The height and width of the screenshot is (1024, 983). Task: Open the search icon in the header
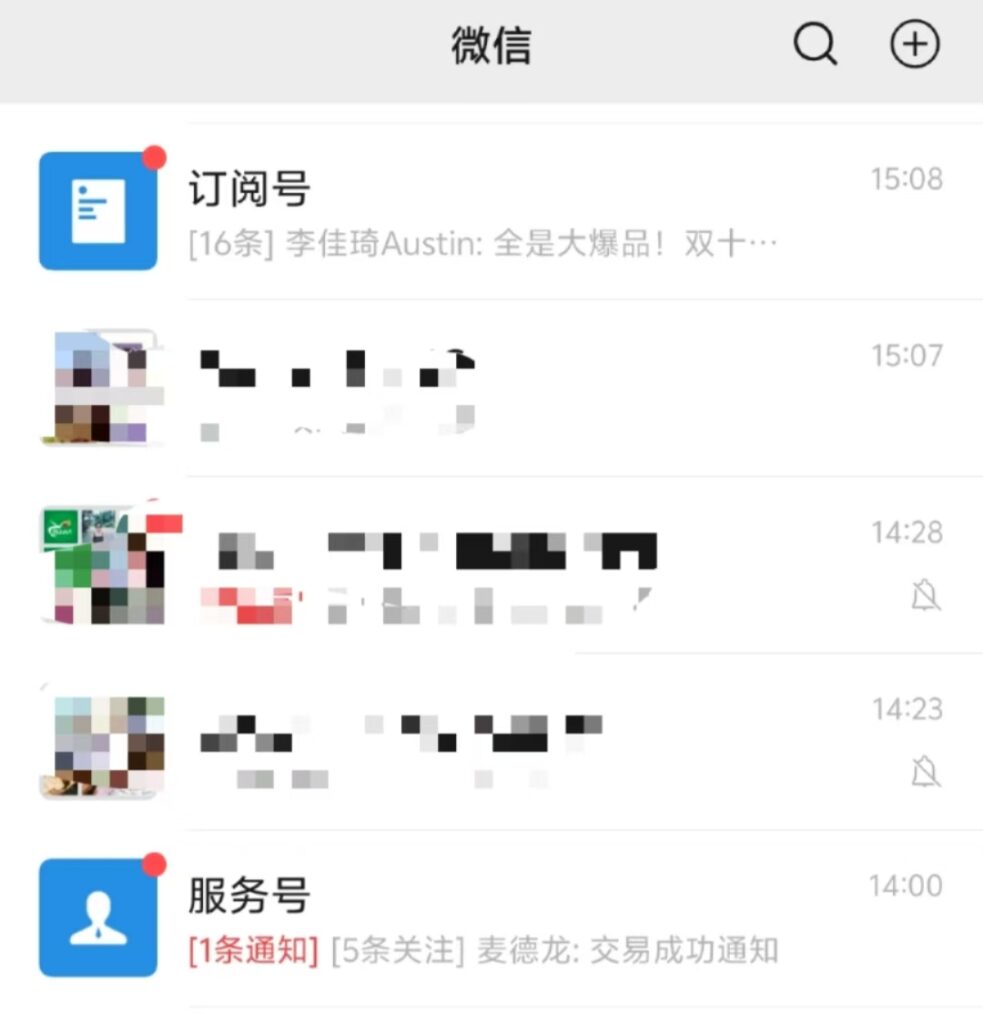pyautogui.click(x=815, y=45)
